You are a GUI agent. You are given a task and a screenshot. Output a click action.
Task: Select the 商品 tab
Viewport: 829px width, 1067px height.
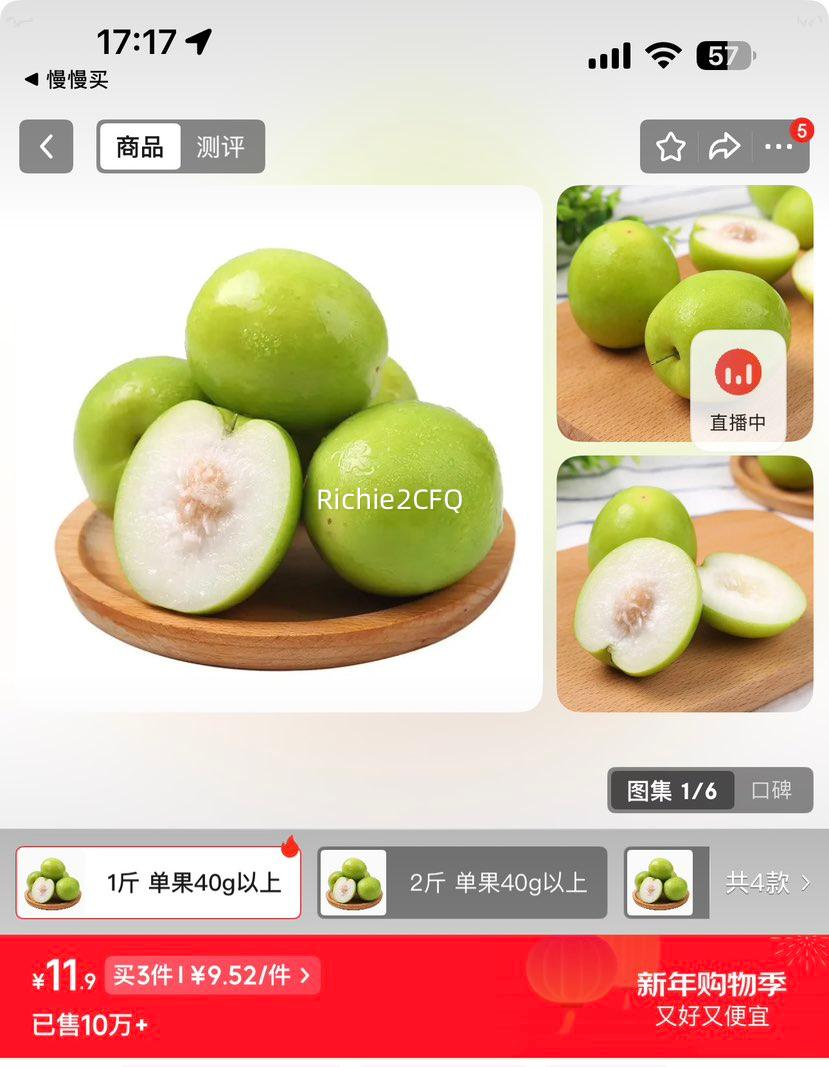138,146
